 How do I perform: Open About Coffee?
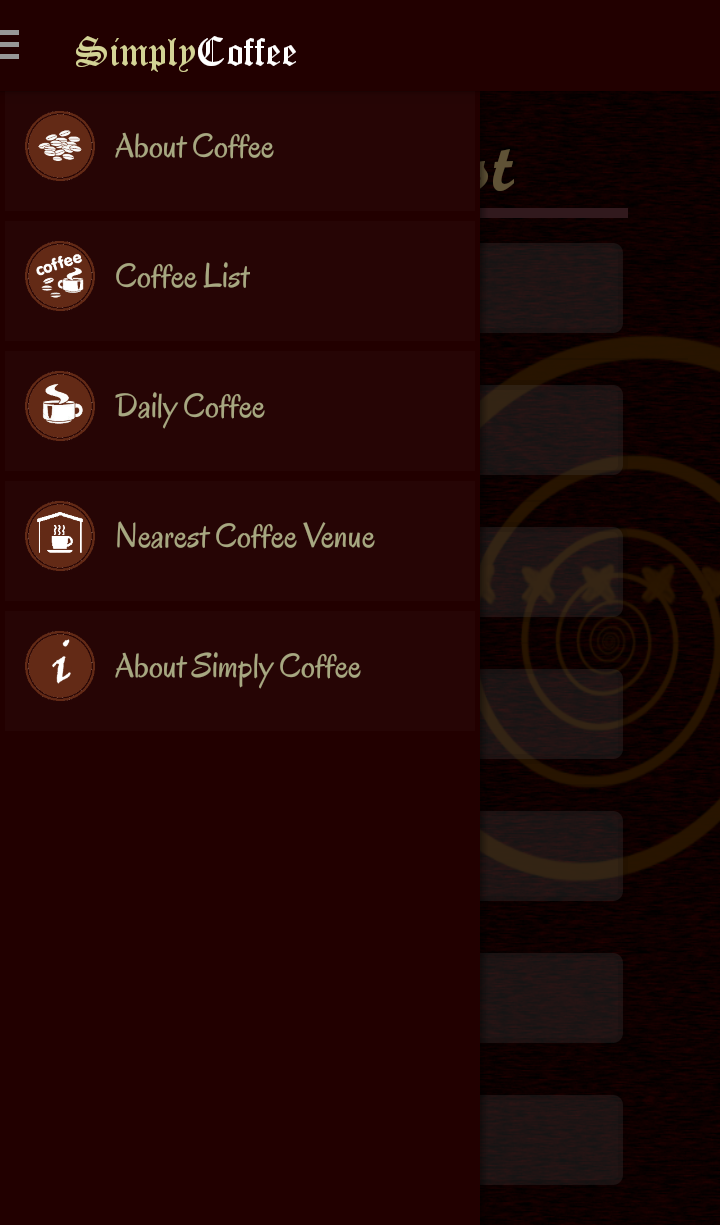(x=240, y=146)
